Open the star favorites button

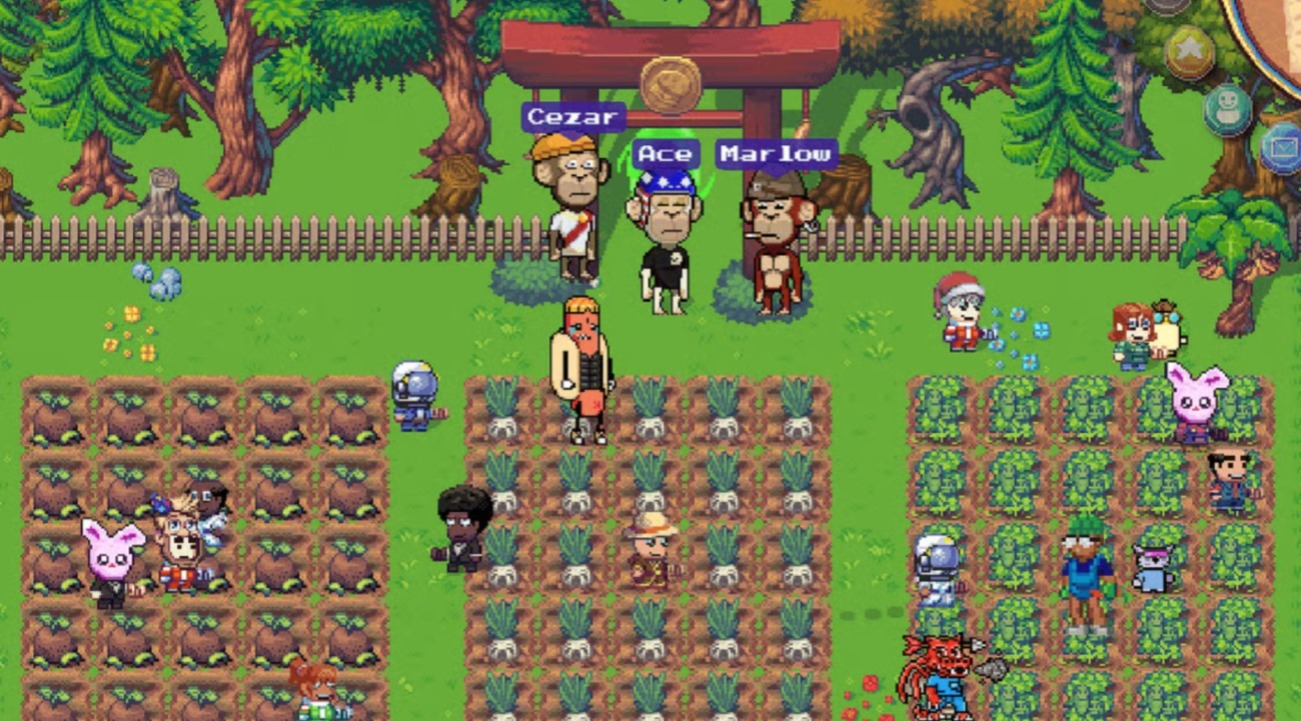pyautogui.click(x=1189, y=54)
